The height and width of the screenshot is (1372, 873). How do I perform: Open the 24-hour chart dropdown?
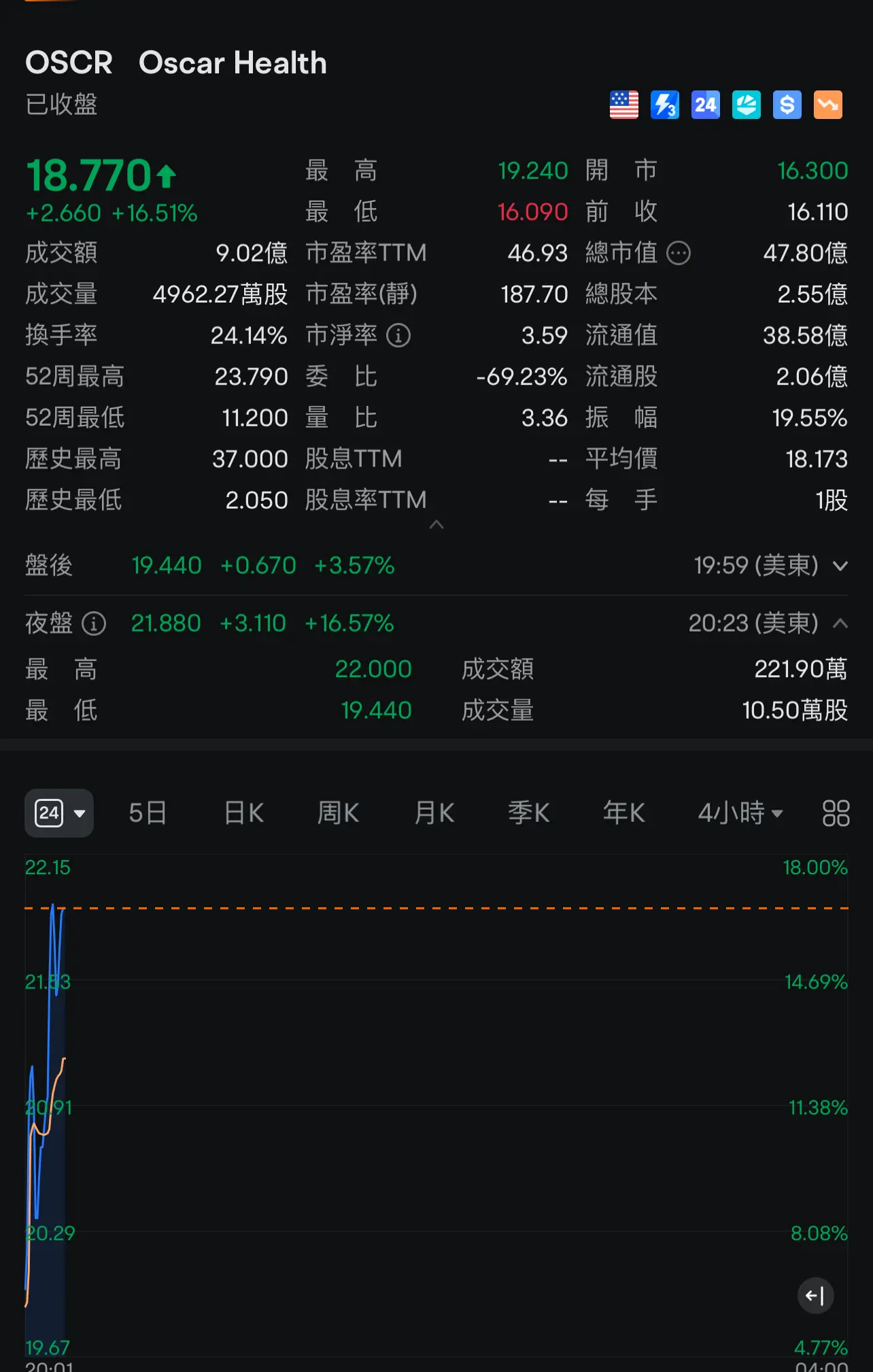coord(60,813)
